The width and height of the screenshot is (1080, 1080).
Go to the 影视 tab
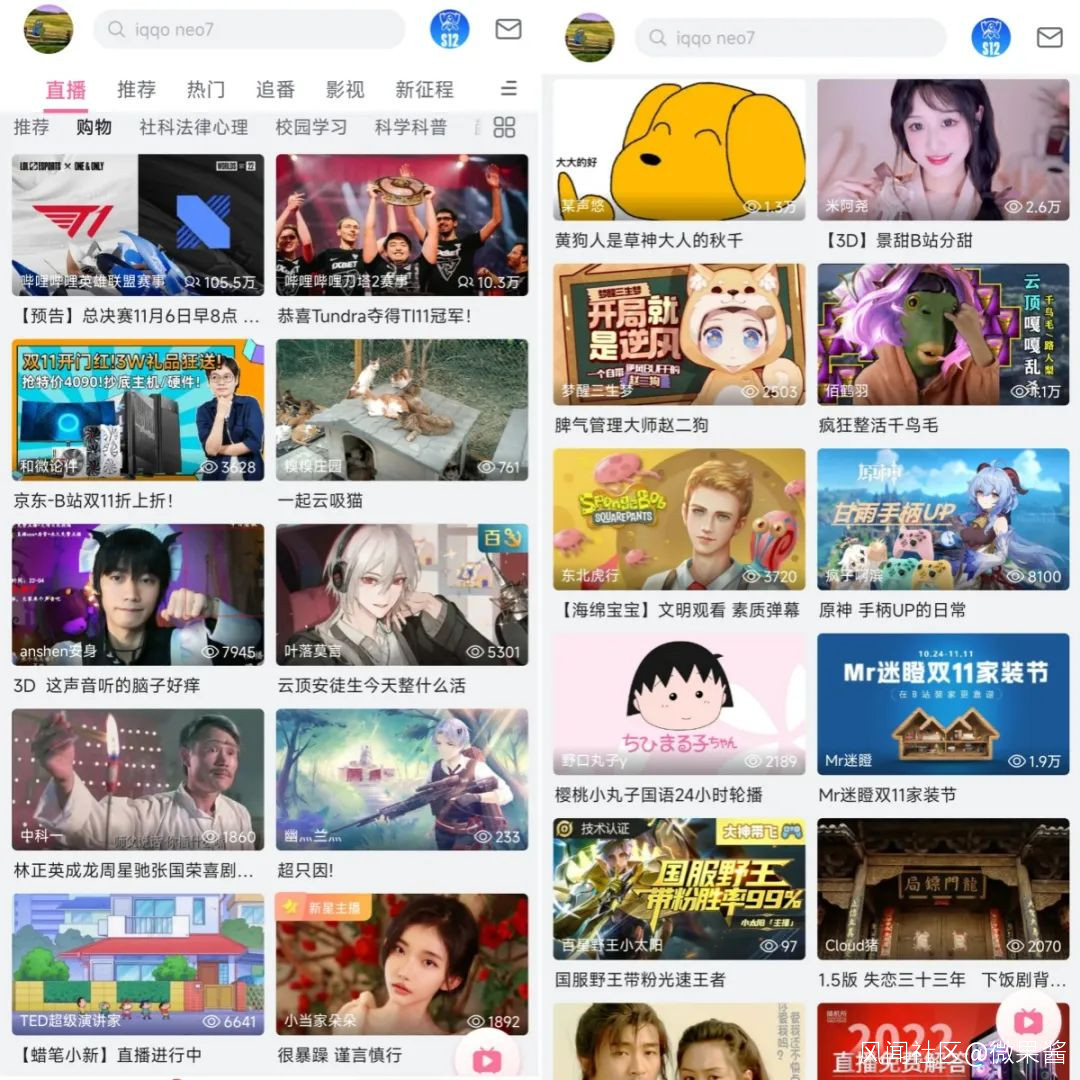[345, 89]
